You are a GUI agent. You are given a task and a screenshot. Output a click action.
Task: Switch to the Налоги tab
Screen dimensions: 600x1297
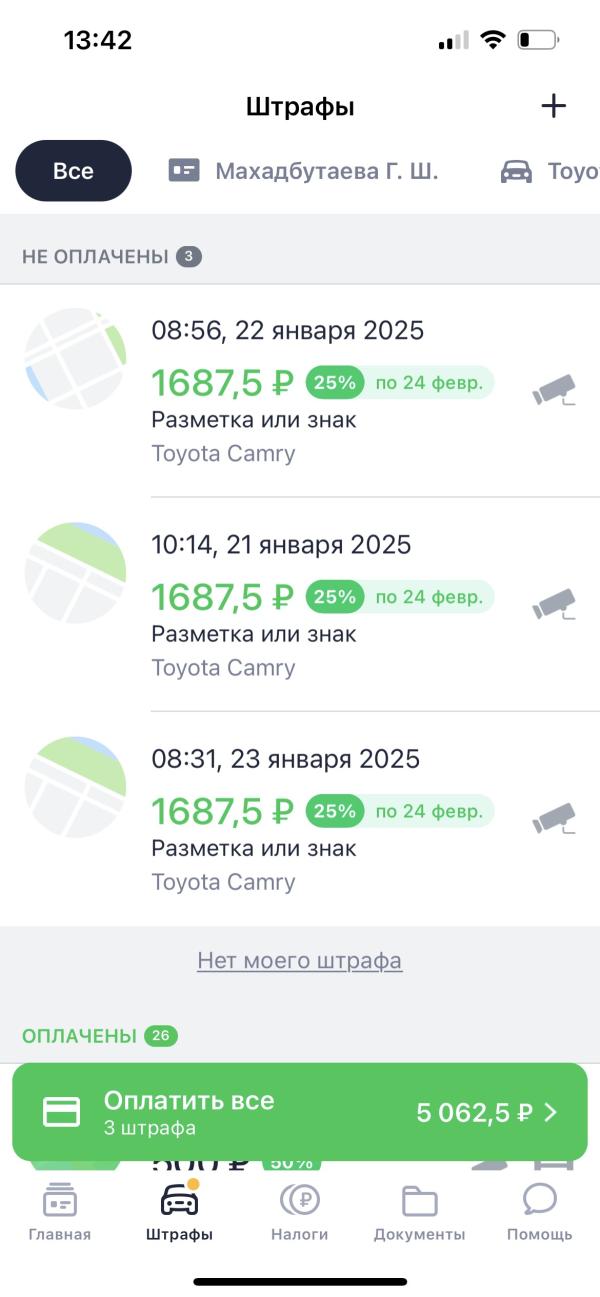coord(299,1213)
